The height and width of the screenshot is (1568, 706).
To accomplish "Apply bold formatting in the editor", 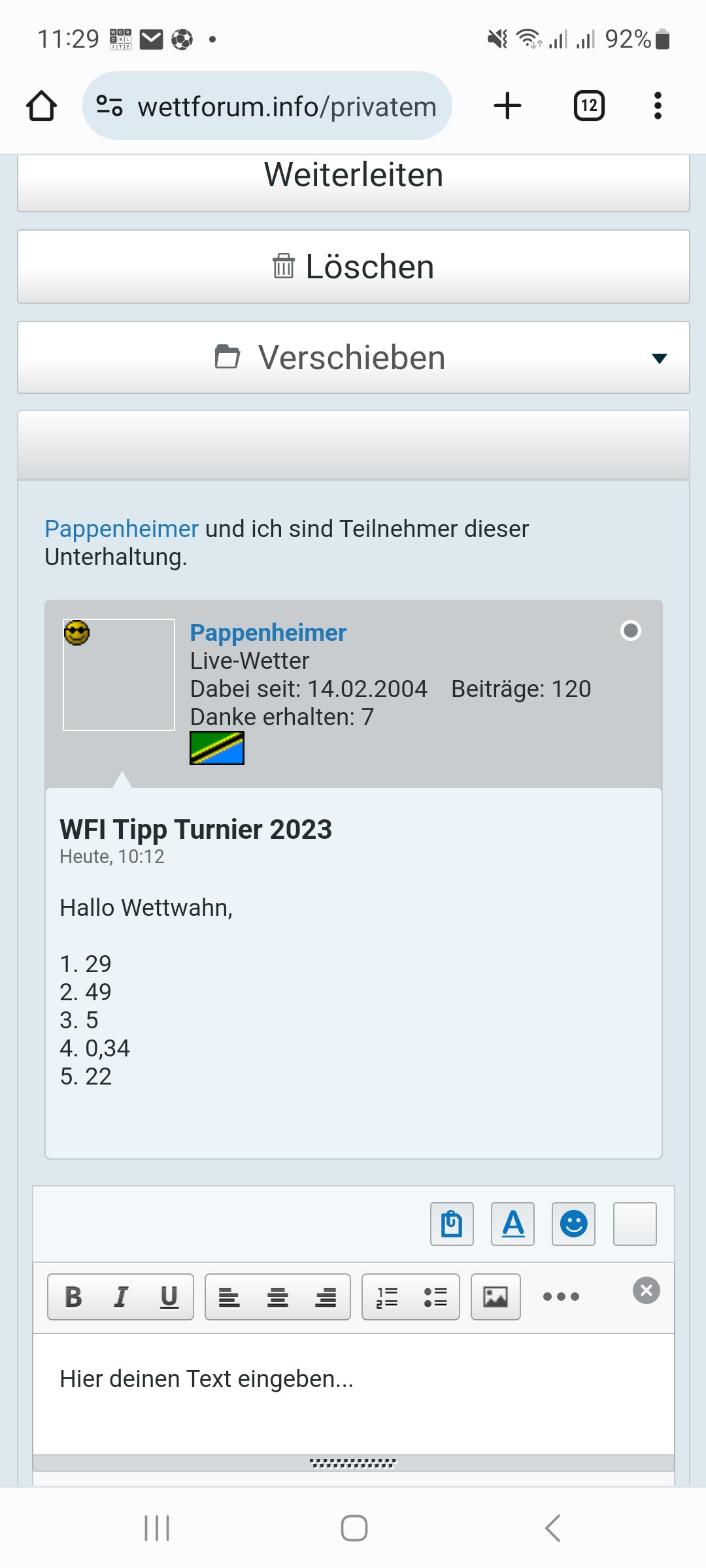I will pyautogui.click(x=73, y=1297).
